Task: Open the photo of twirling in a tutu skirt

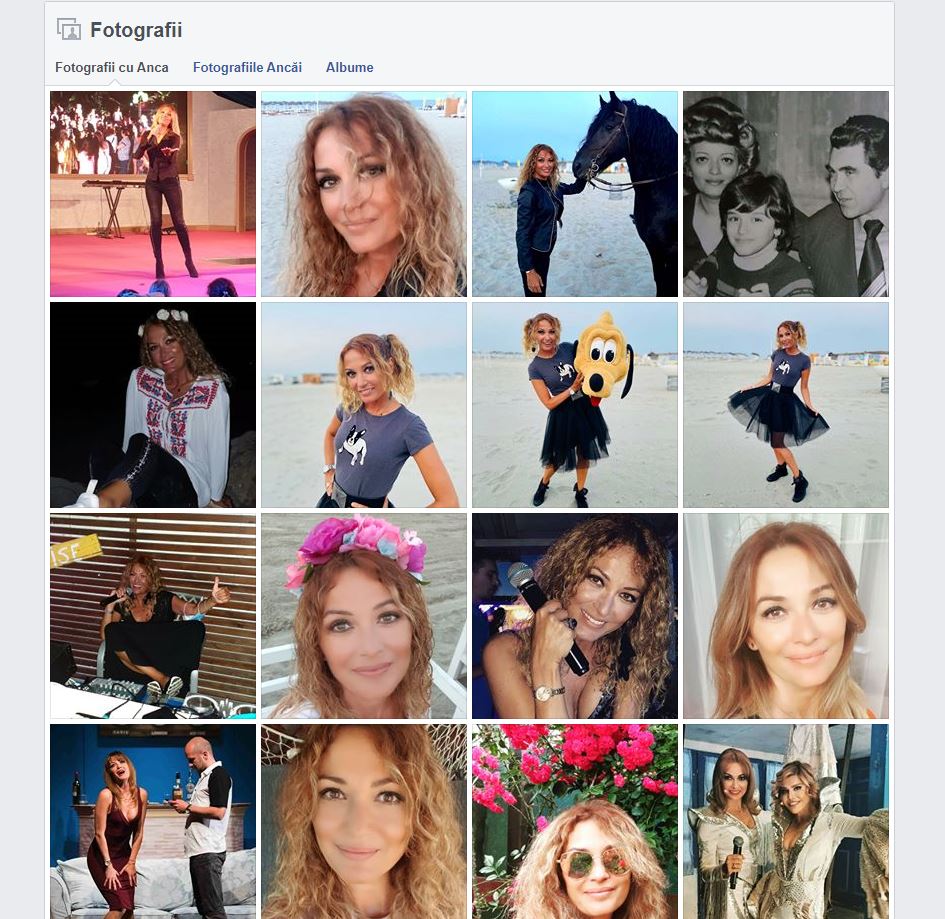Action: (786, 405)
